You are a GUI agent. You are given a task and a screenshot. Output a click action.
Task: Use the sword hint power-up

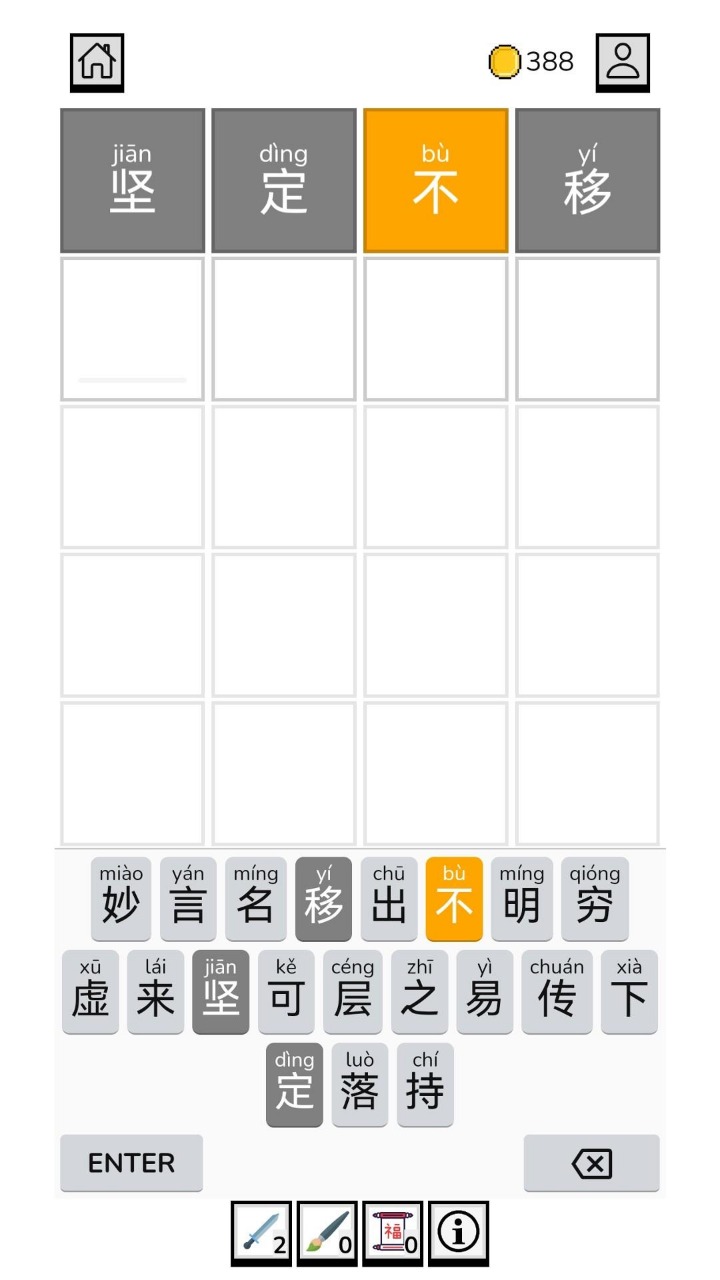tap(262, 1233)
